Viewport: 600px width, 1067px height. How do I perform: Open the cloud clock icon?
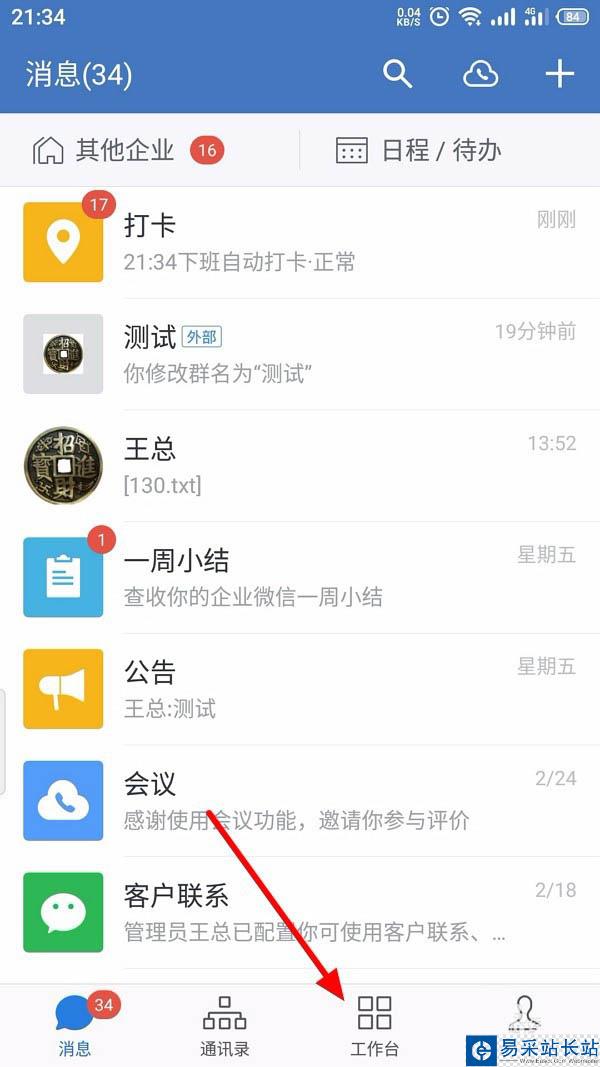click(481, 74)
